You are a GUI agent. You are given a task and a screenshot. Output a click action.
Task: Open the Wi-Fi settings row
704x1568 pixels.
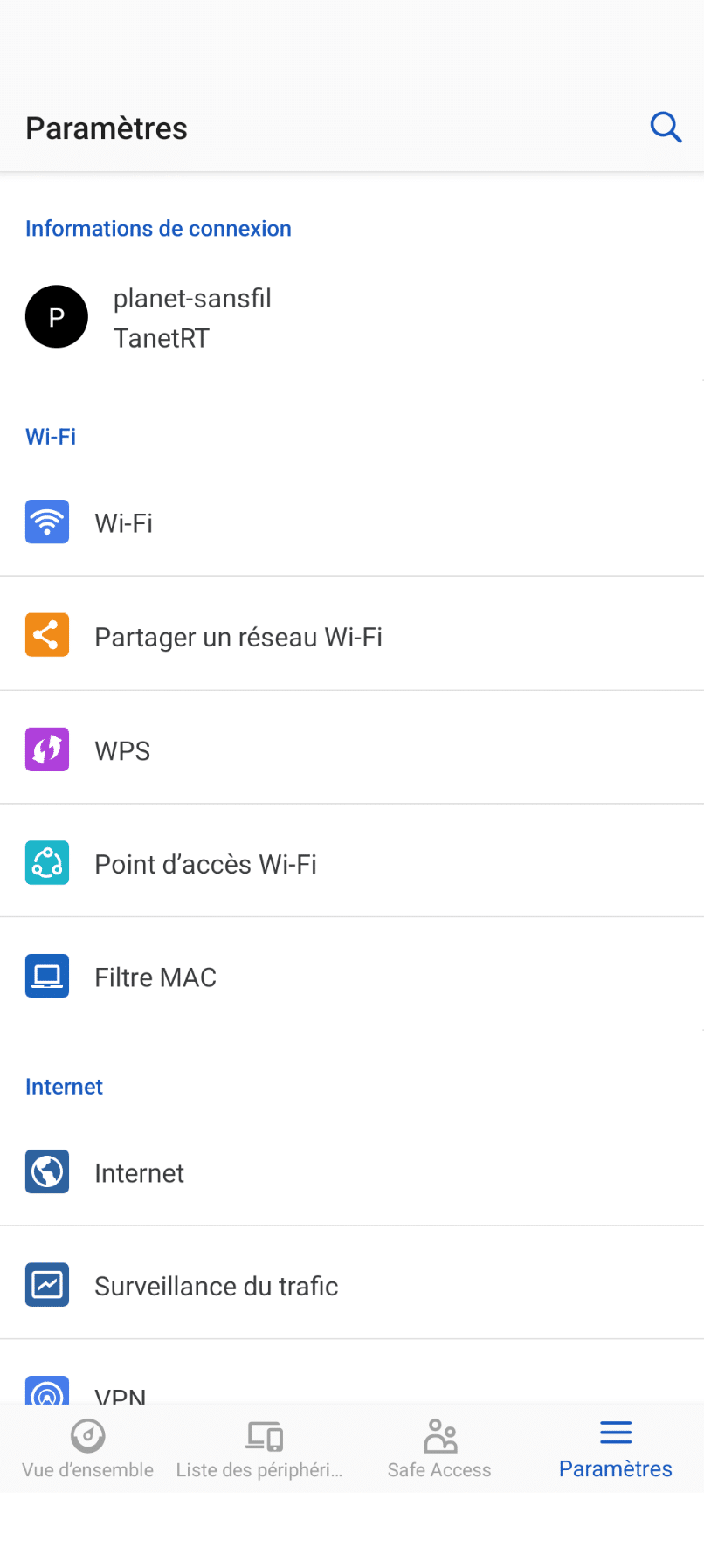coord(352,522)
